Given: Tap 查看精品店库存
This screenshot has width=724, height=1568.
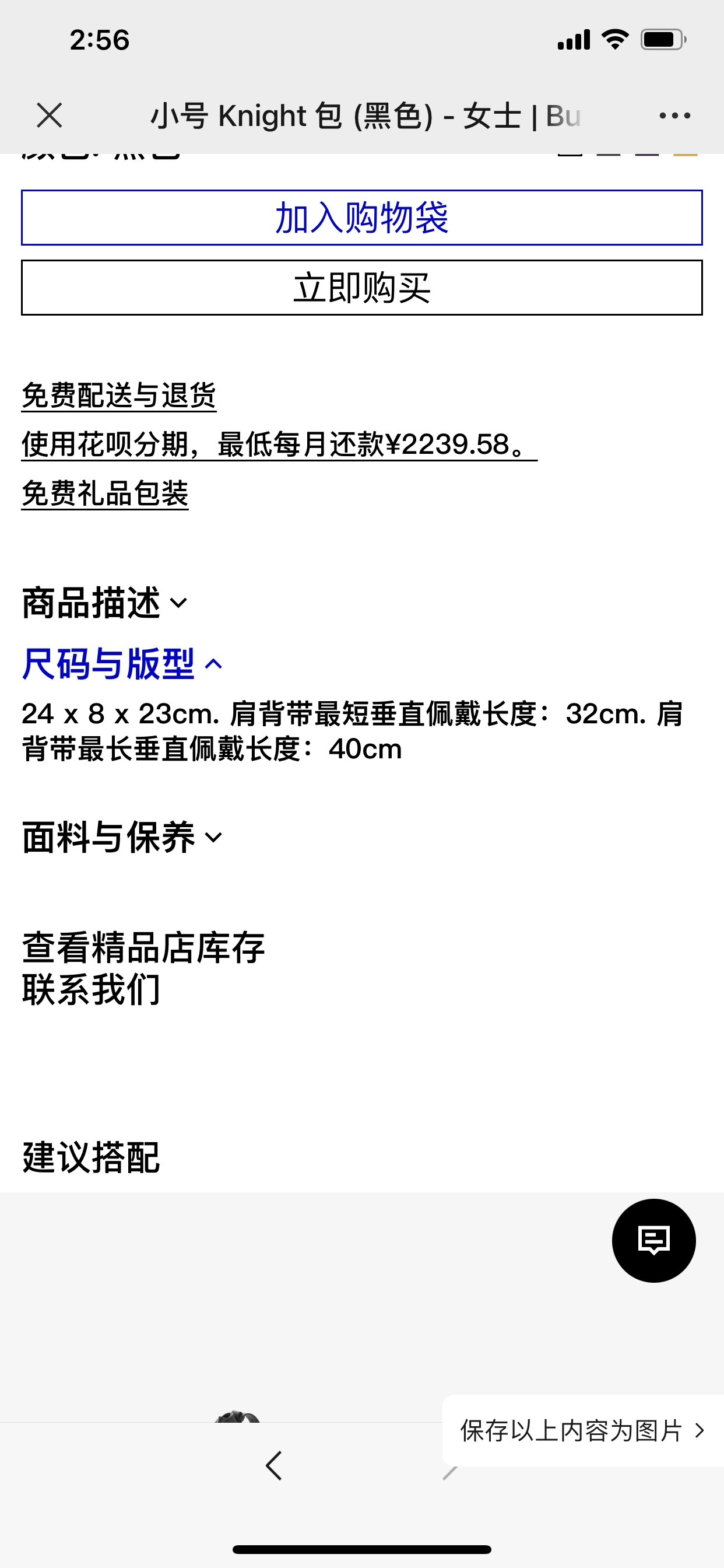Looking at the screenshot, I should (143, 948).
